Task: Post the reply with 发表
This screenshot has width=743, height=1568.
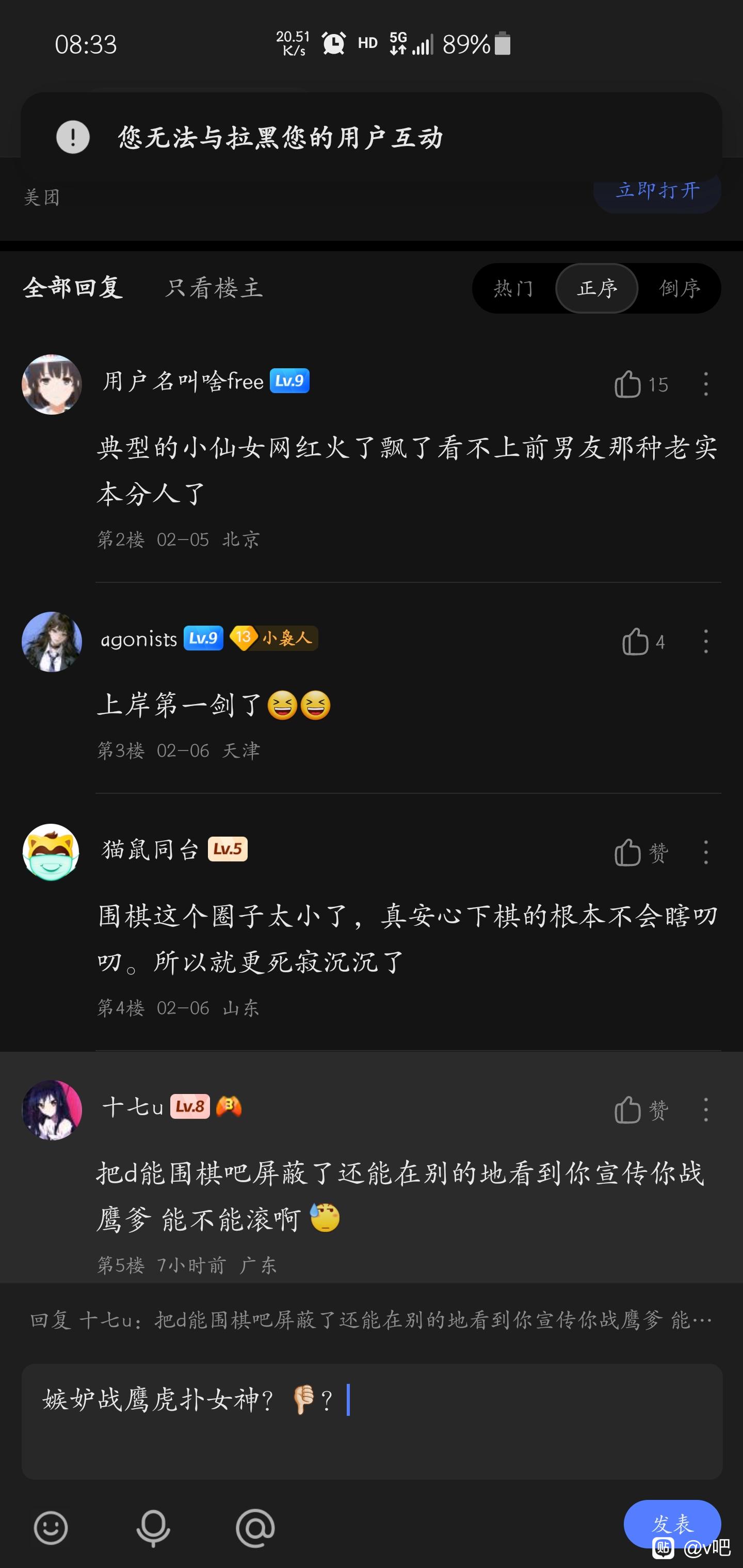Action: tap(672, 1523)
